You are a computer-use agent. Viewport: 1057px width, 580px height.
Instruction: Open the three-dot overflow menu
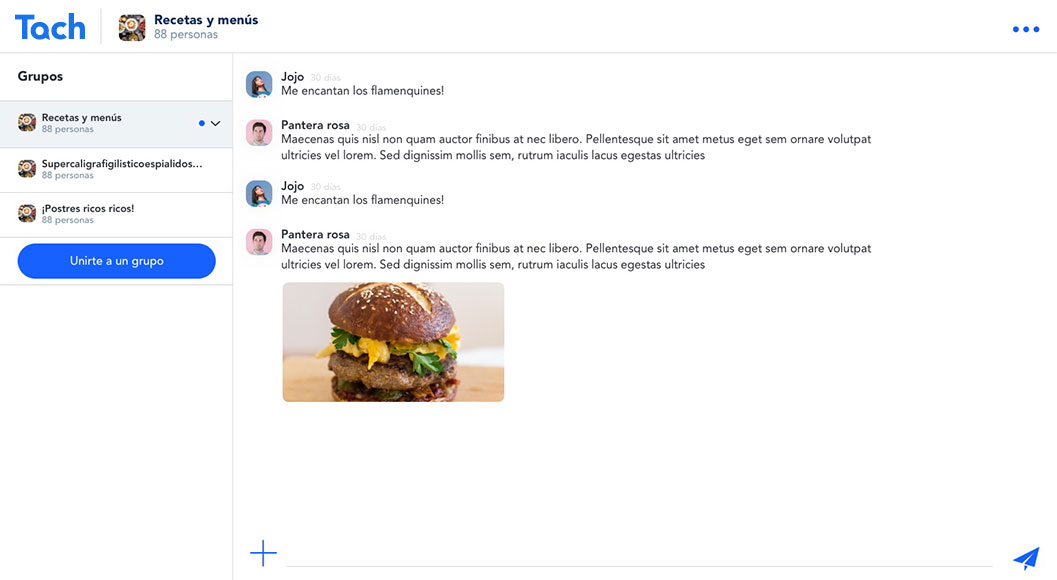click(x=1025, y=29)
